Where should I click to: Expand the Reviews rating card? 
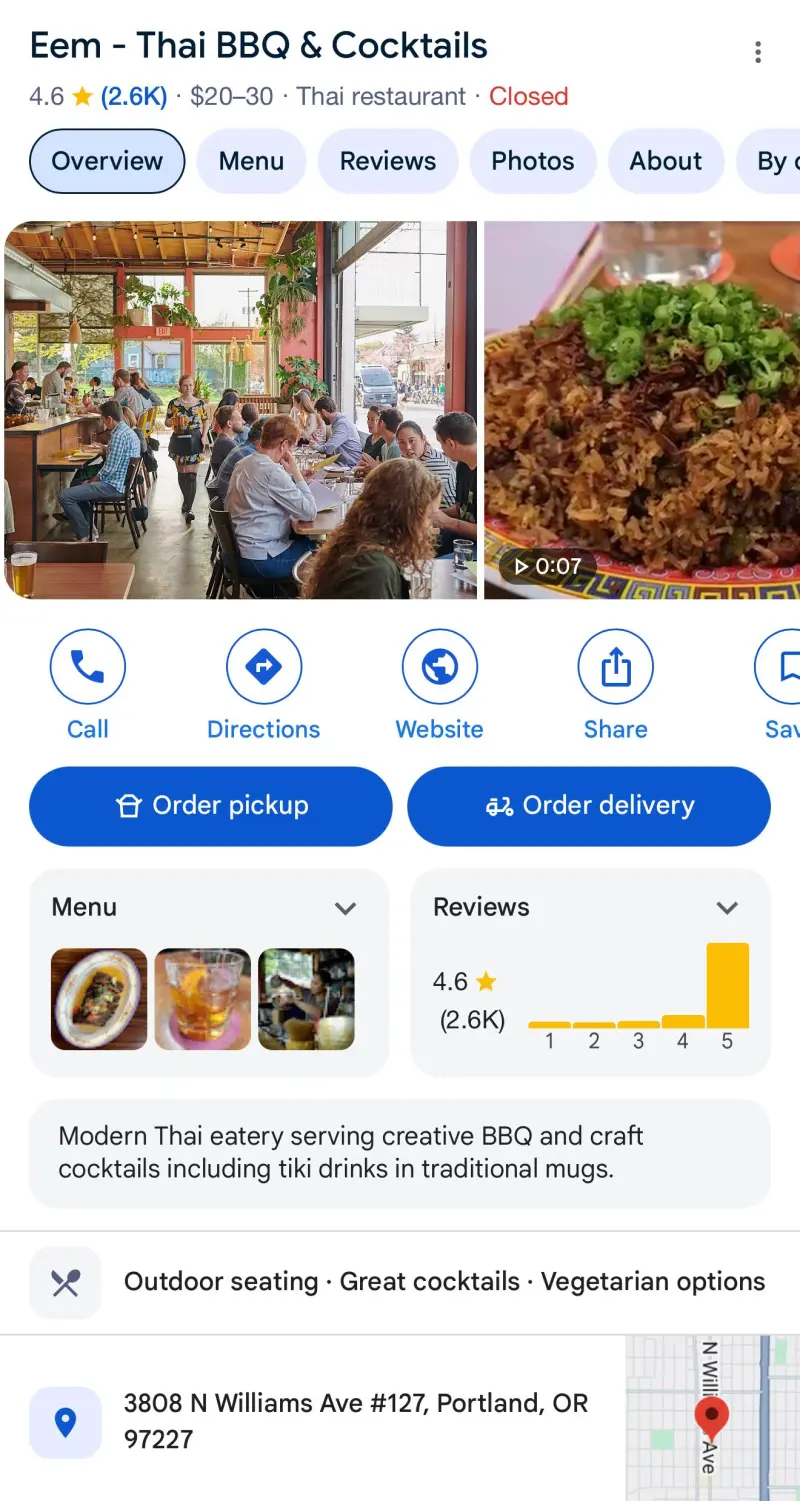pos(727,908)
